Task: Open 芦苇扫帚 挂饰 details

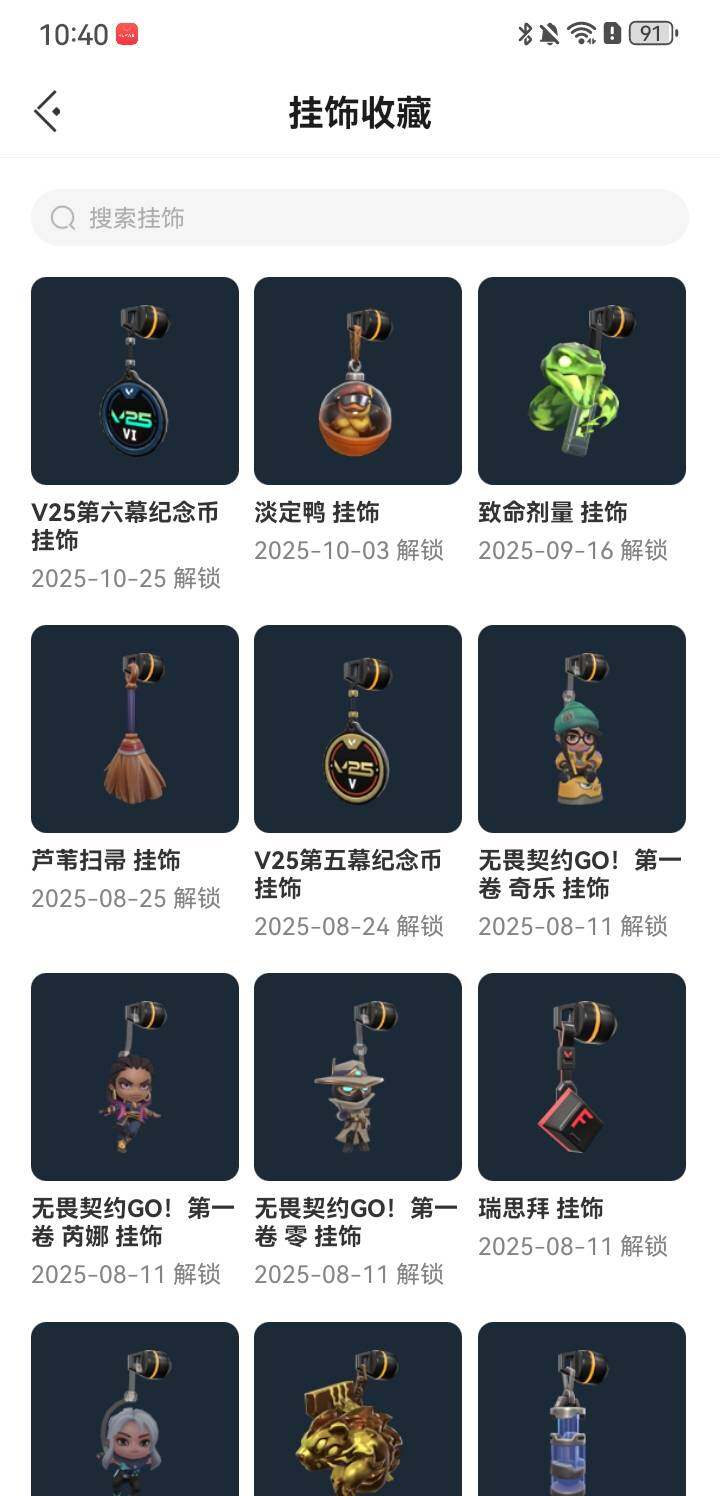Action: 135,729
